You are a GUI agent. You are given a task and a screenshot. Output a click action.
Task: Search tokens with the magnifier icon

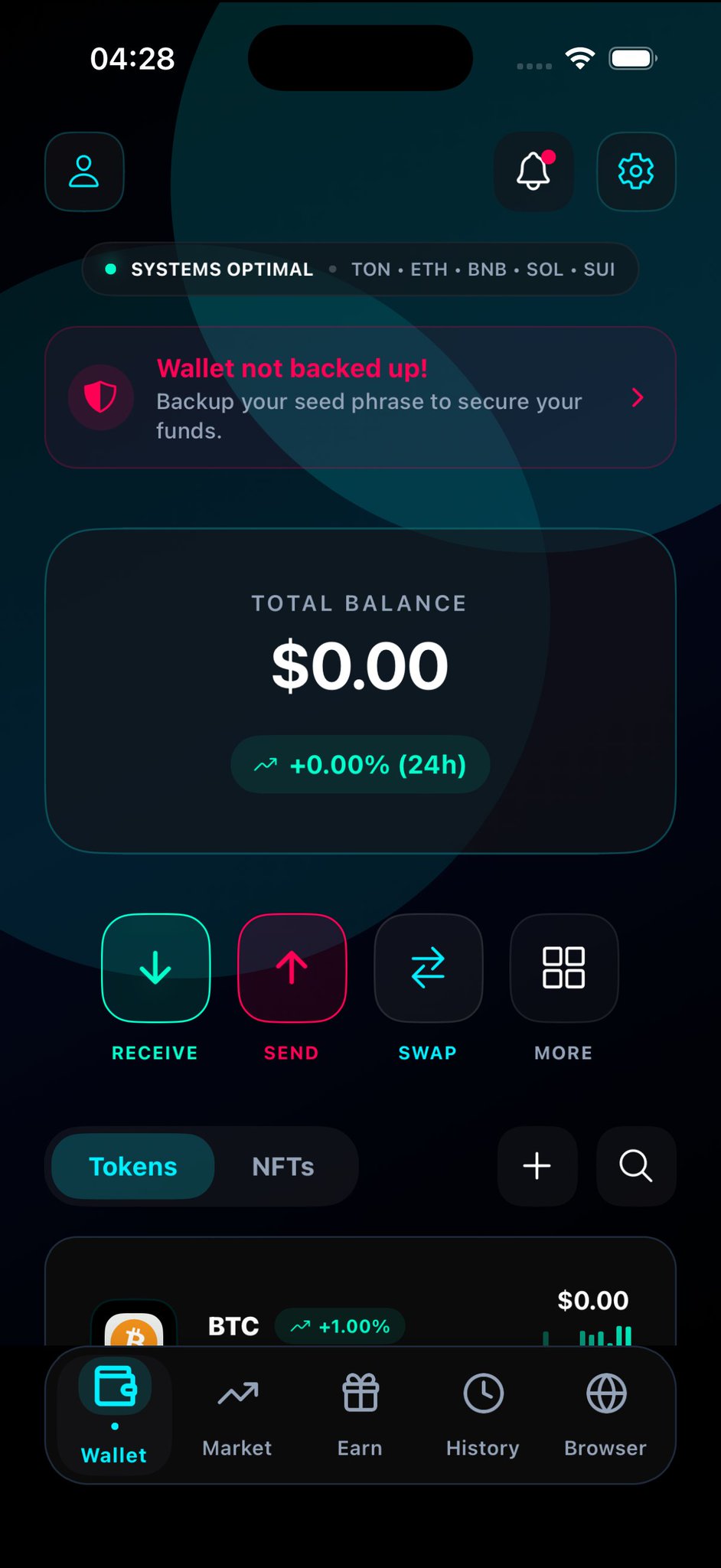[x=635, y=1166]
